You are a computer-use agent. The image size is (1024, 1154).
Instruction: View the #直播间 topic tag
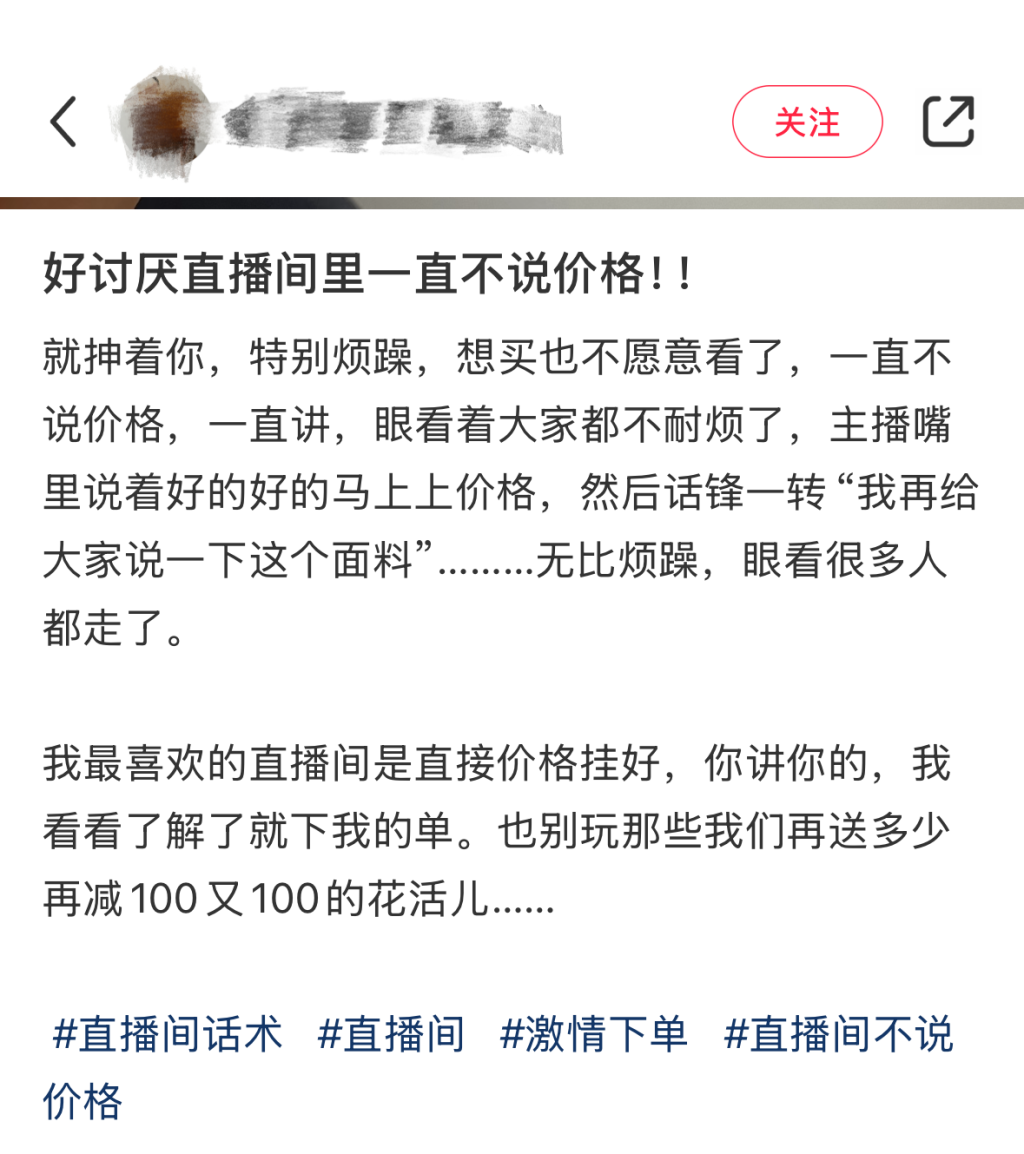click(x=391, y=1034)
